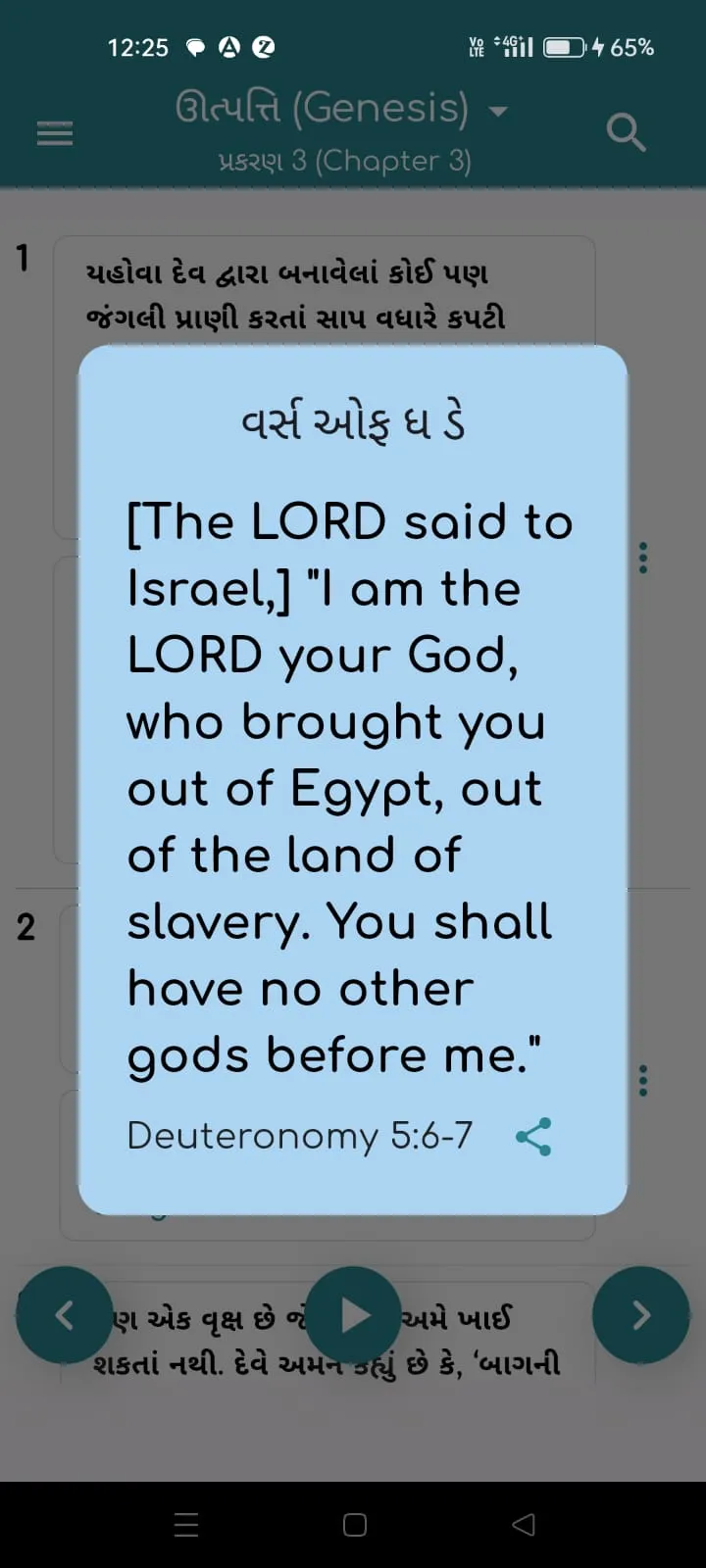Go to the next chapter
This screenshot has width=706, height=1568.
pos(641,1315)
